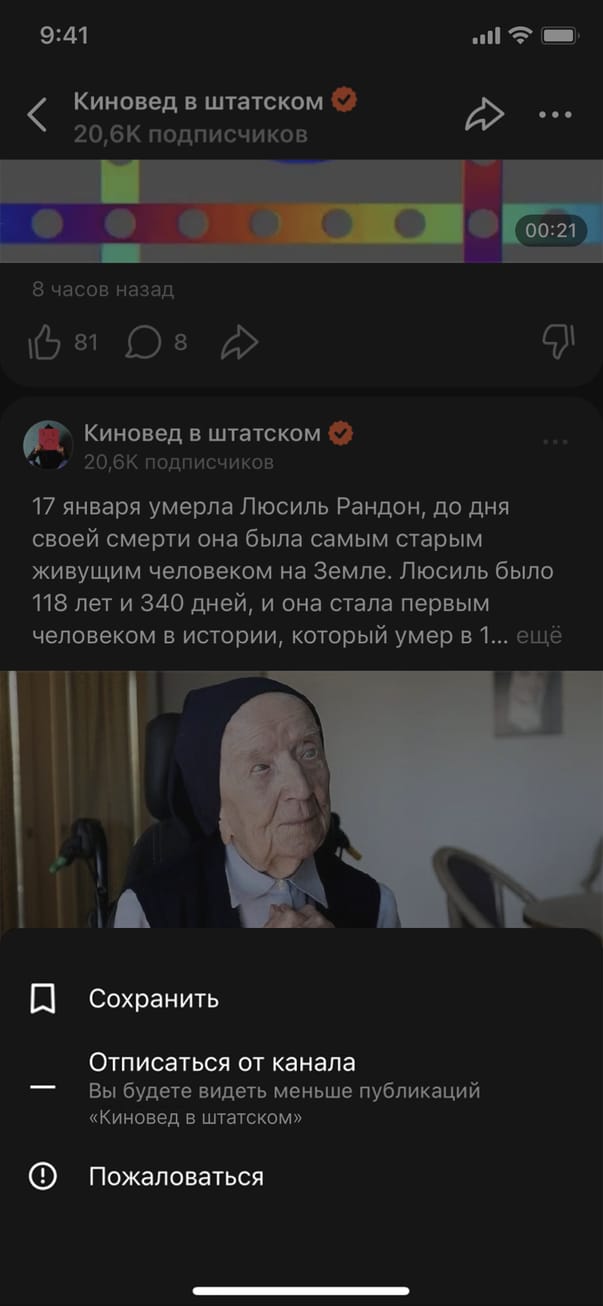The image size is (603, 1306).
Task: Choose Отписаться от канала
Action: 222,1062
